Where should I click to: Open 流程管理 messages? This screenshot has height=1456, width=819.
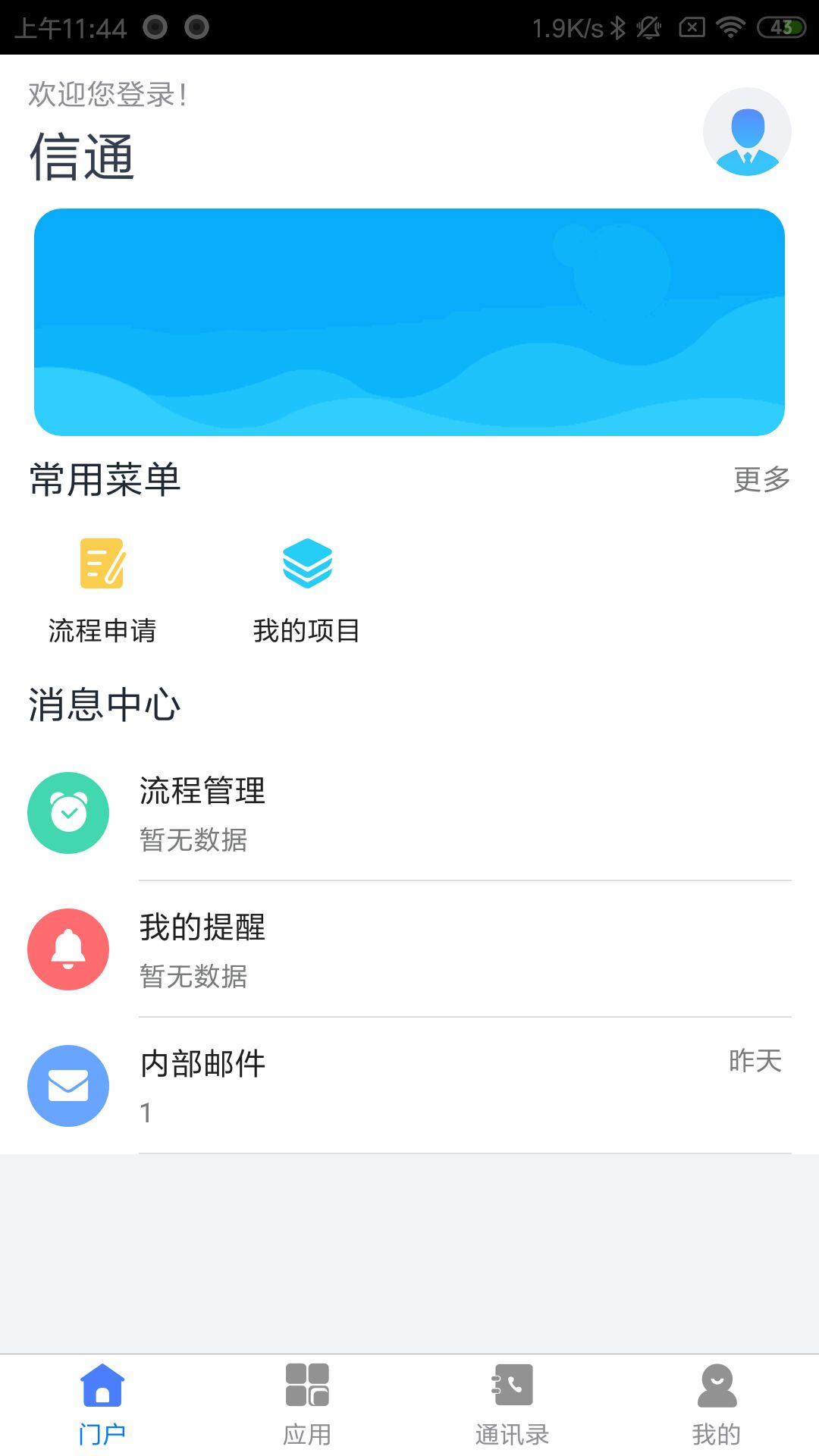(x=409, y=813)
